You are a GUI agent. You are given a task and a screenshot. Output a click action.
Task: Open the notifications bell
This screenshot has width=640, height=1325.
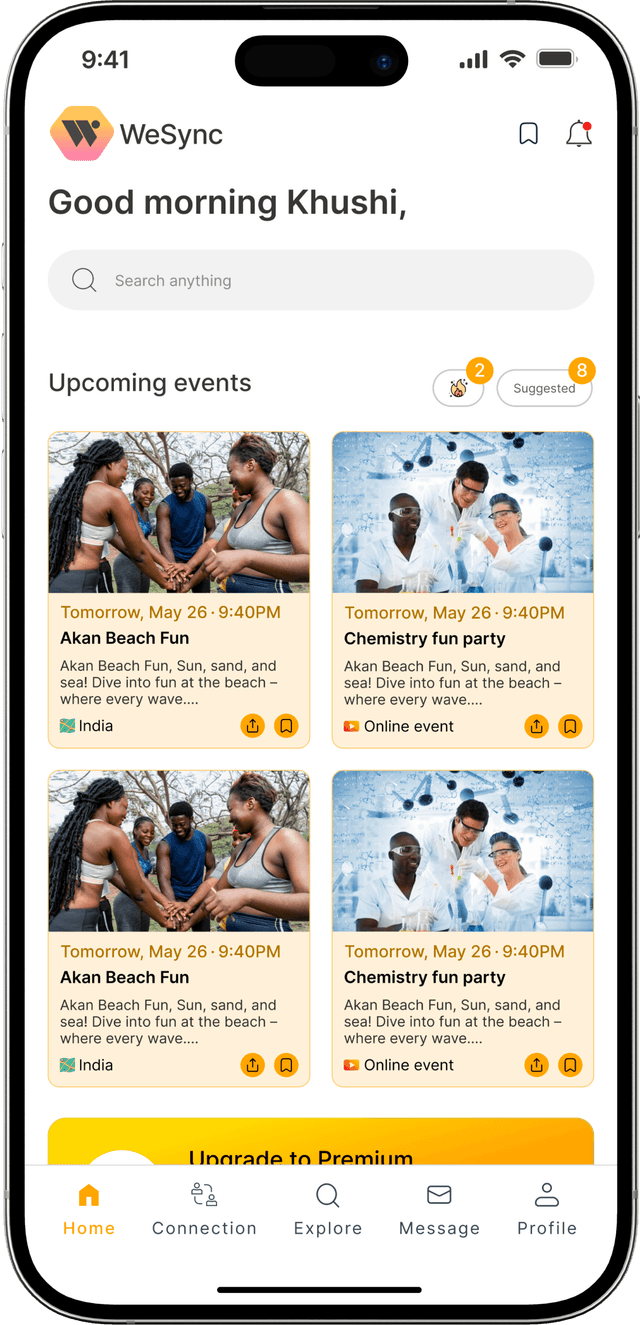click(578, 134)
